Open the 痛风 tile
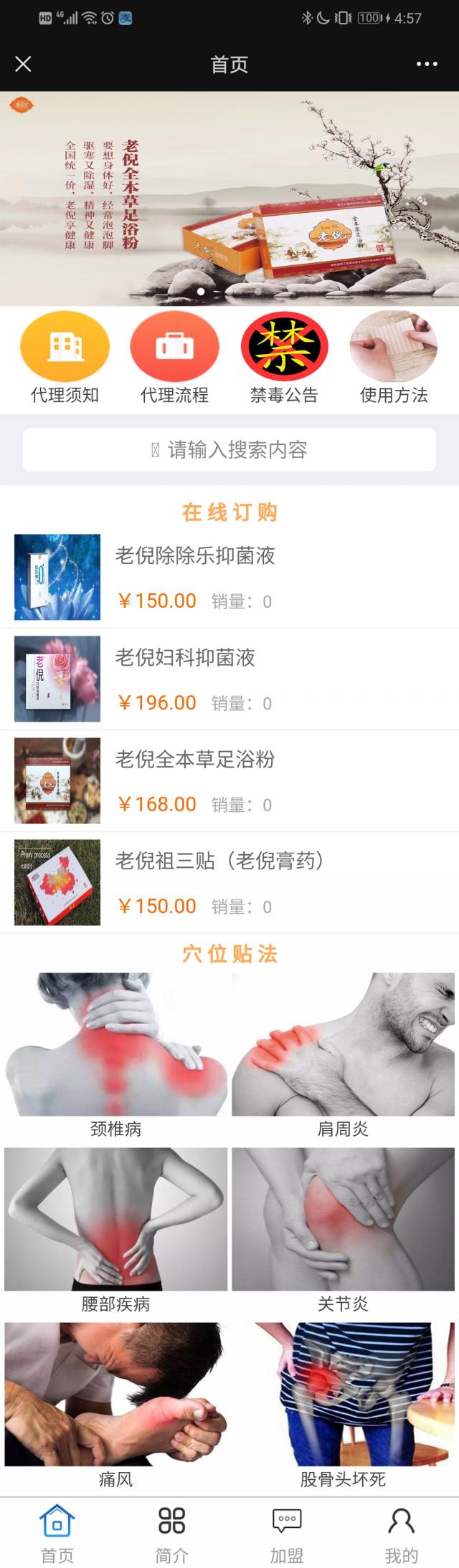The image size is (459, 1568). pyautogui.click(x=116, y=1403)
